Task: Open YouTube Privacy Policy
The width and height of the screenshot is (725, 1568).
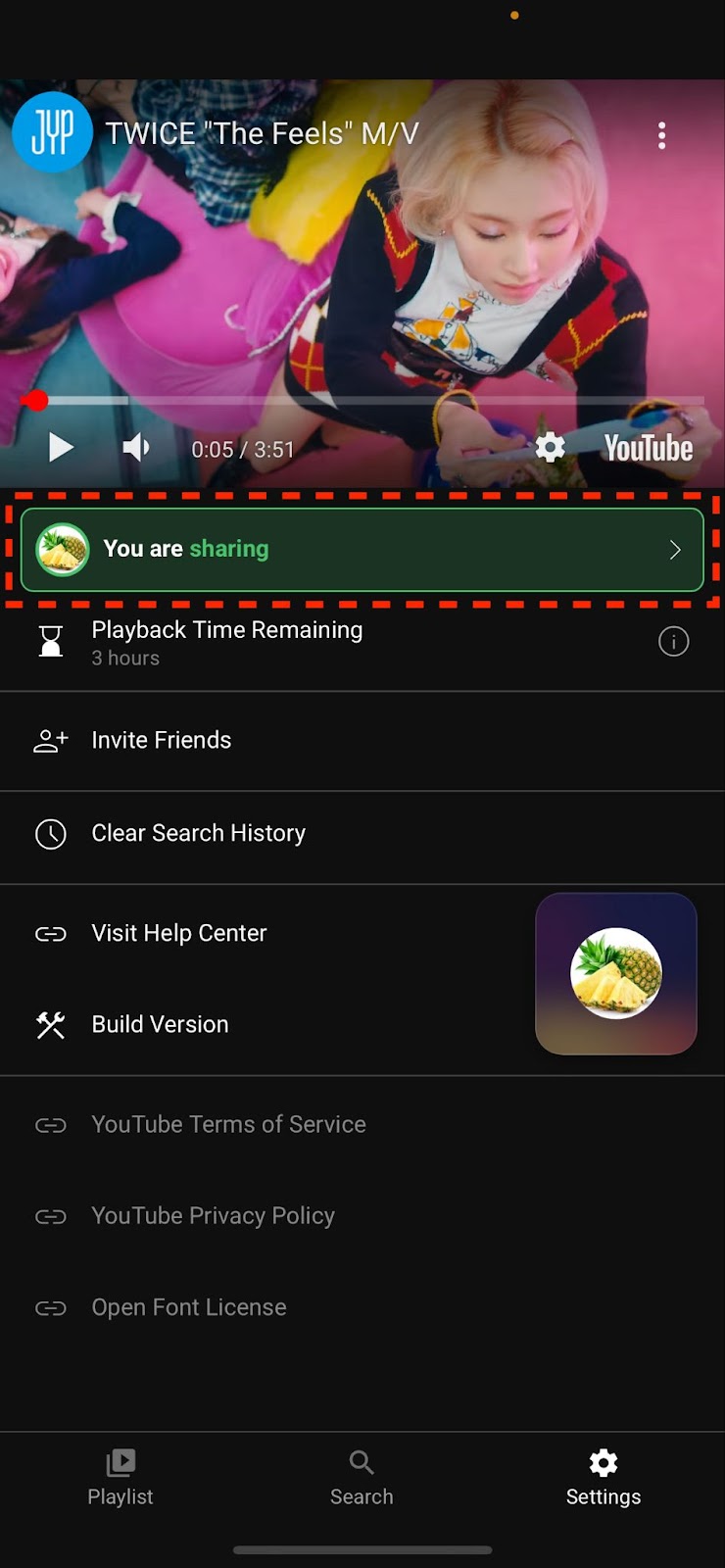Action: [213, 1216]
